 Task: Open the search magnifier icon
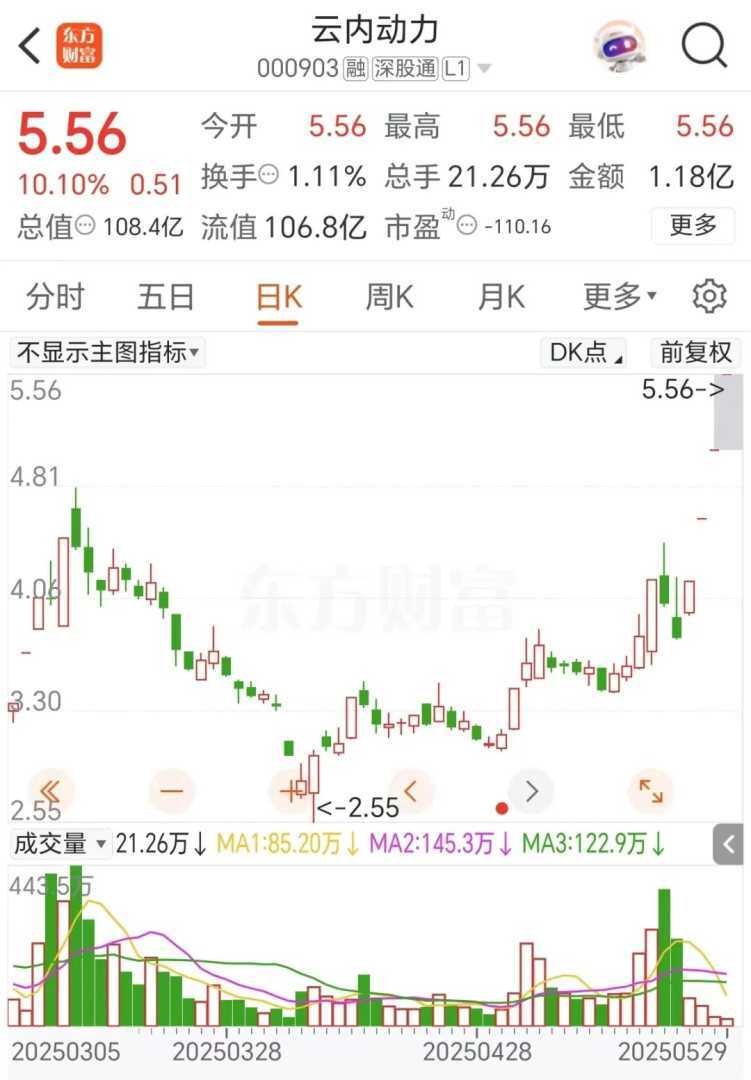704,46
